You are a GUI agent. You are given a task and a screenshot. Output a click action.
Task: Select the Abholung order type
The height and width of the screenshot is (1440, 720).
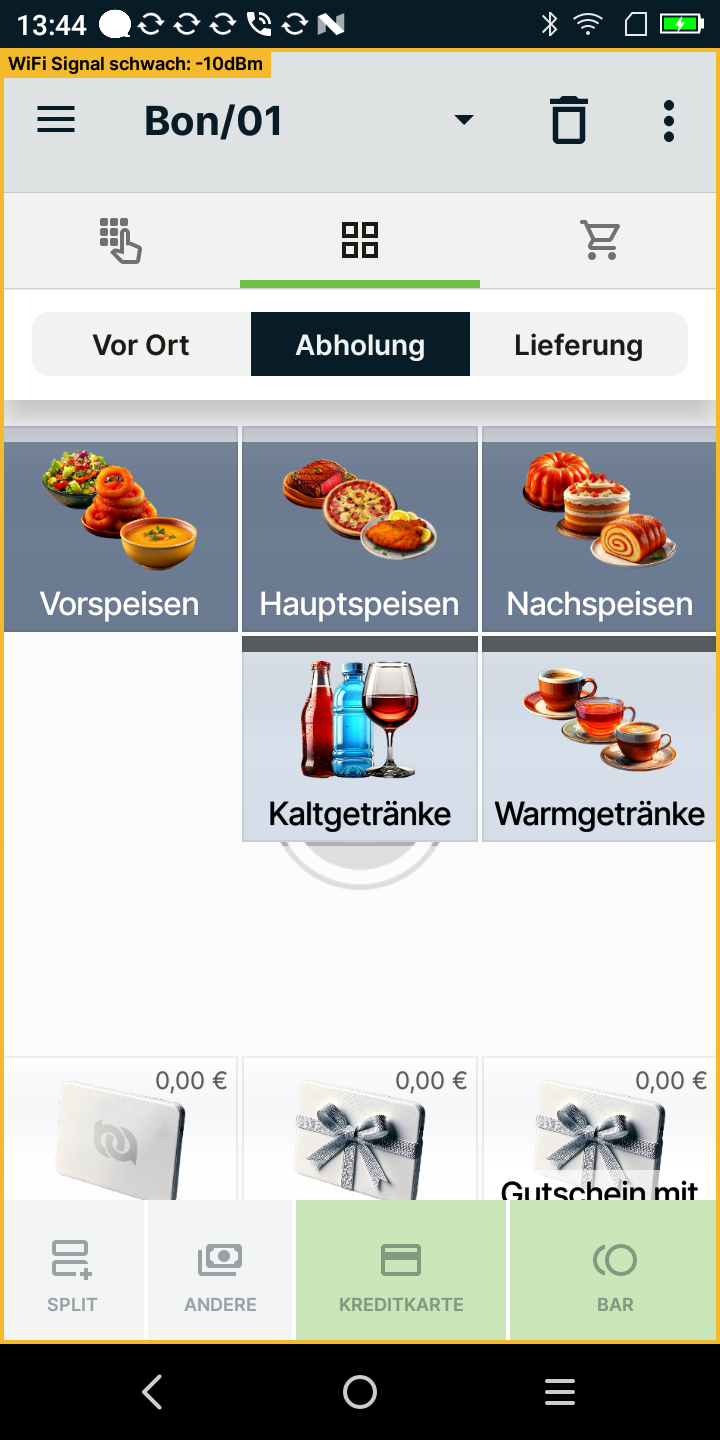pyautogui.click(x=360, y=345)
